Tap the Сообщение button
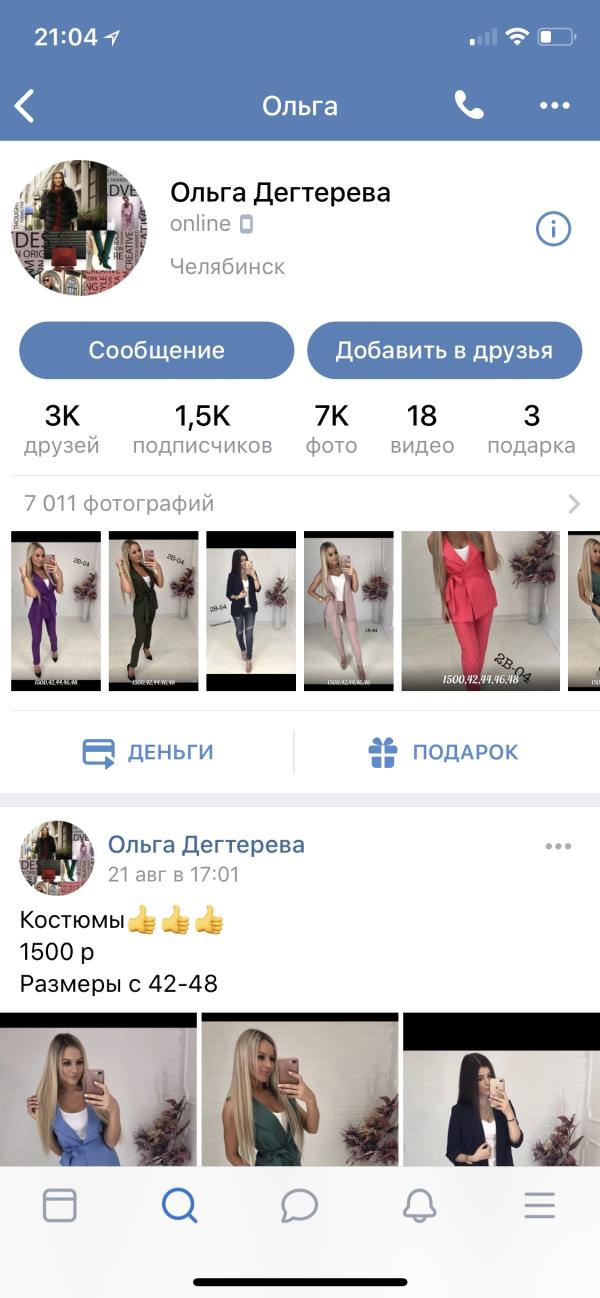This screenshot has height=1298, width=600. pyautogui.click(x=156, y=351)
